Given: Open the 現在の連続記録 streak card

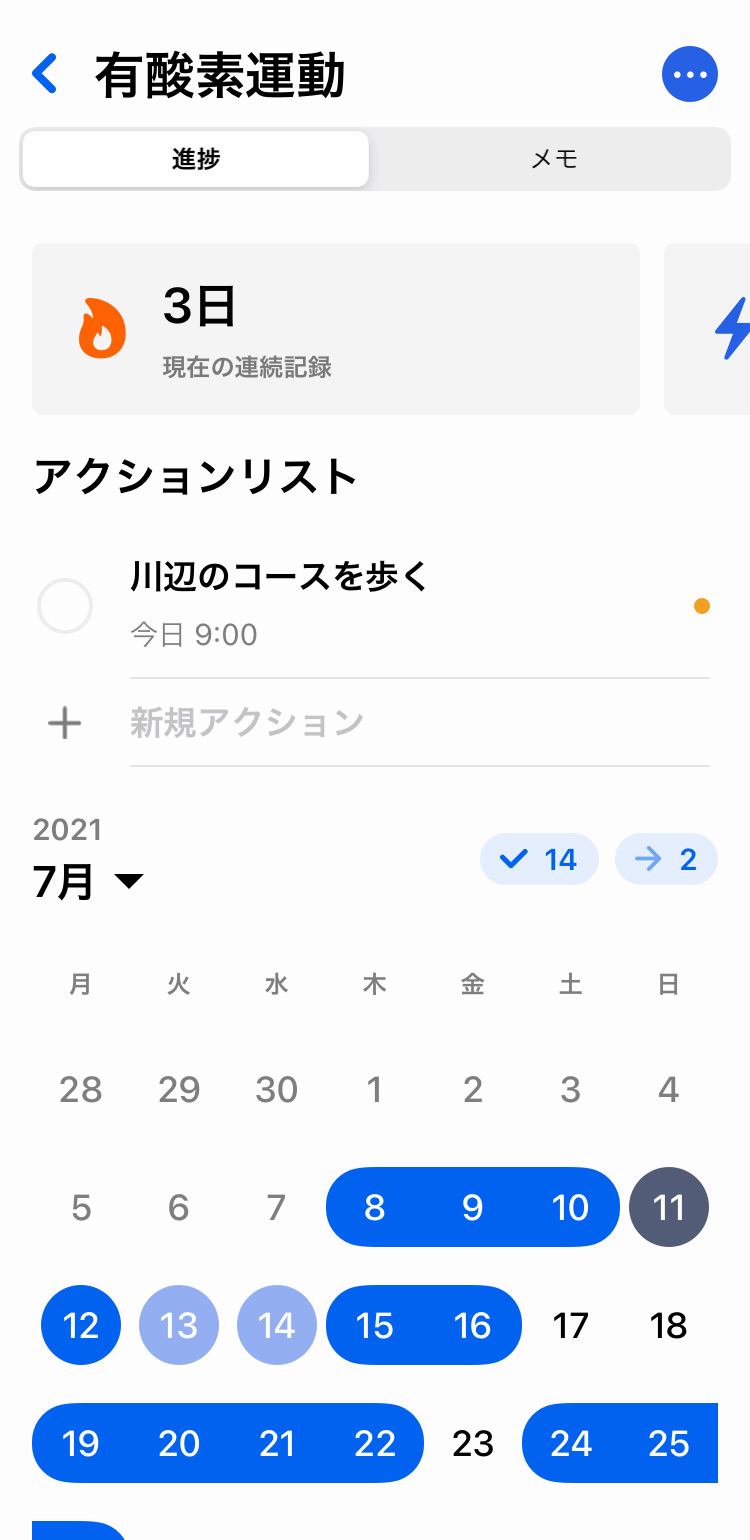Looking at the screenshot, I should (x=336, y=329).
